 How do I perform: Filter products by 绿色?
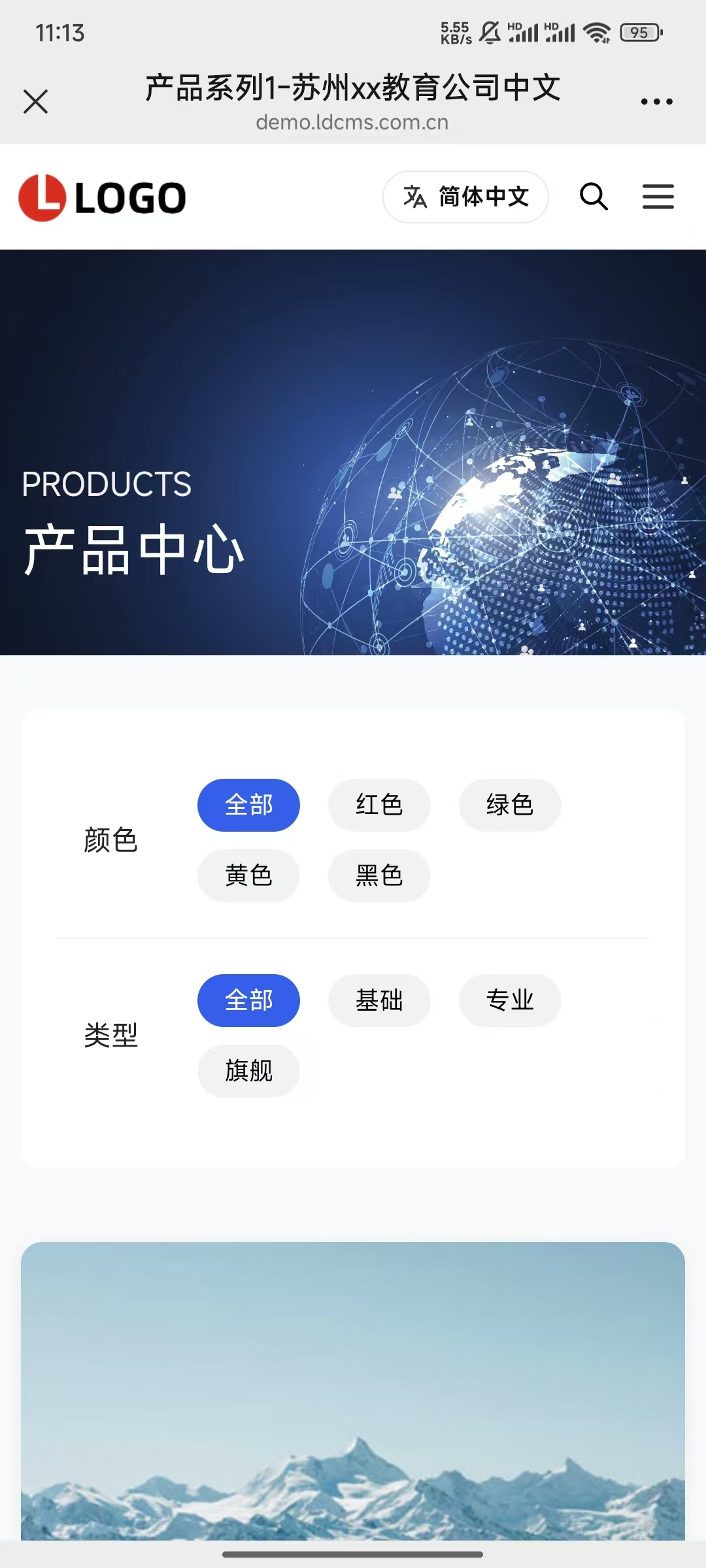(x=510, y=805)
